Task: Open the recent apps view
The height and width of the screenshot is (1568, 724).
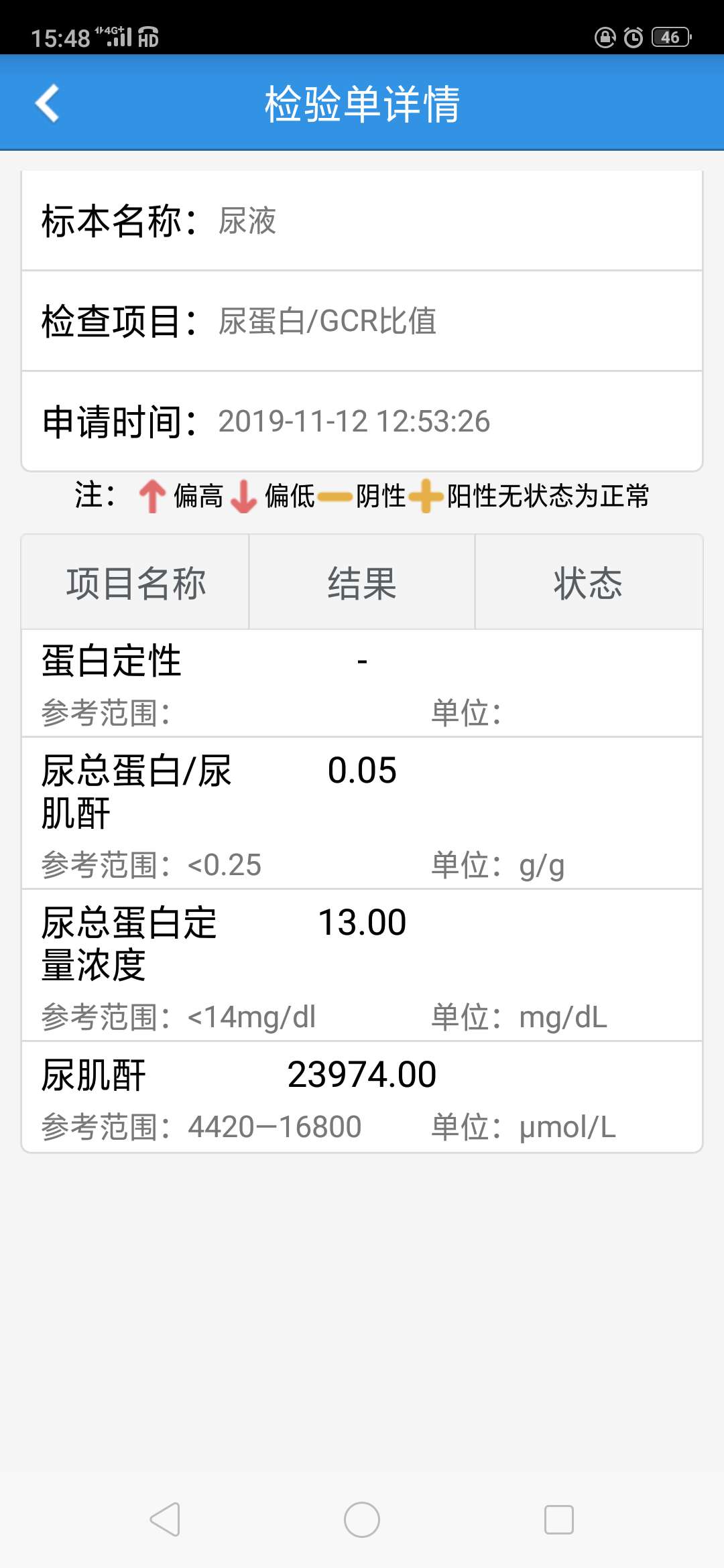Action: (x=558, y=1519)
